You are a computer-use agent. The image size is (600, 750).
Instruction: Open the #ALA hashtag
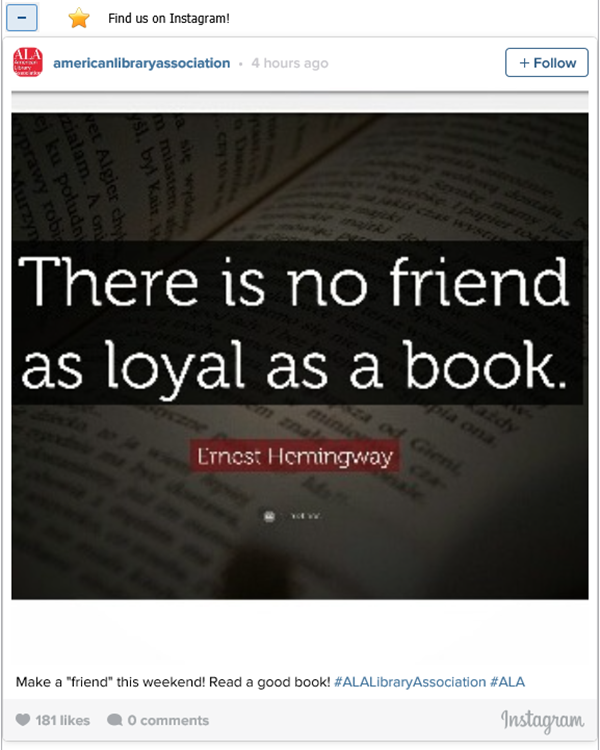pos(507,682)
